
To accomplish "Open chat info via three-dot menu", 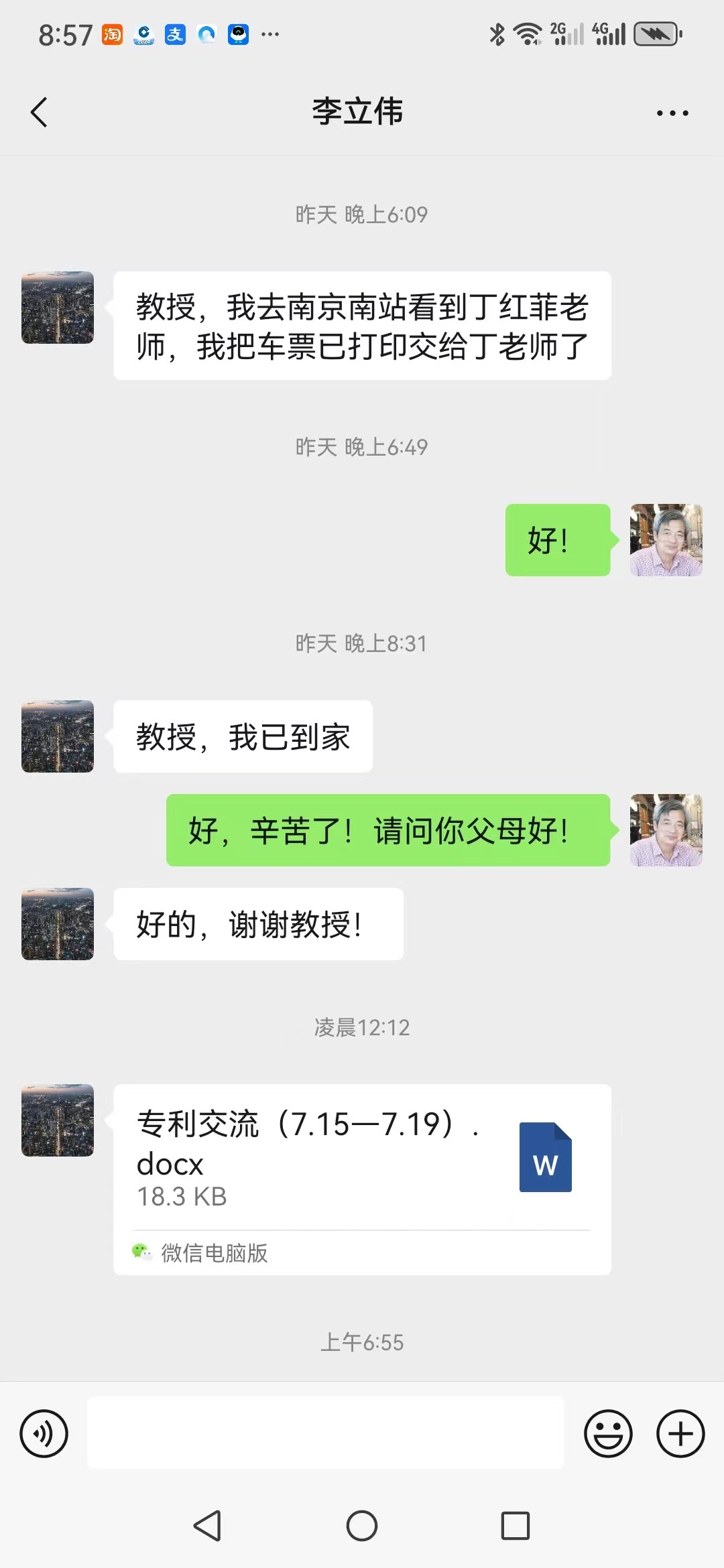I will click(x=672, y=113).
